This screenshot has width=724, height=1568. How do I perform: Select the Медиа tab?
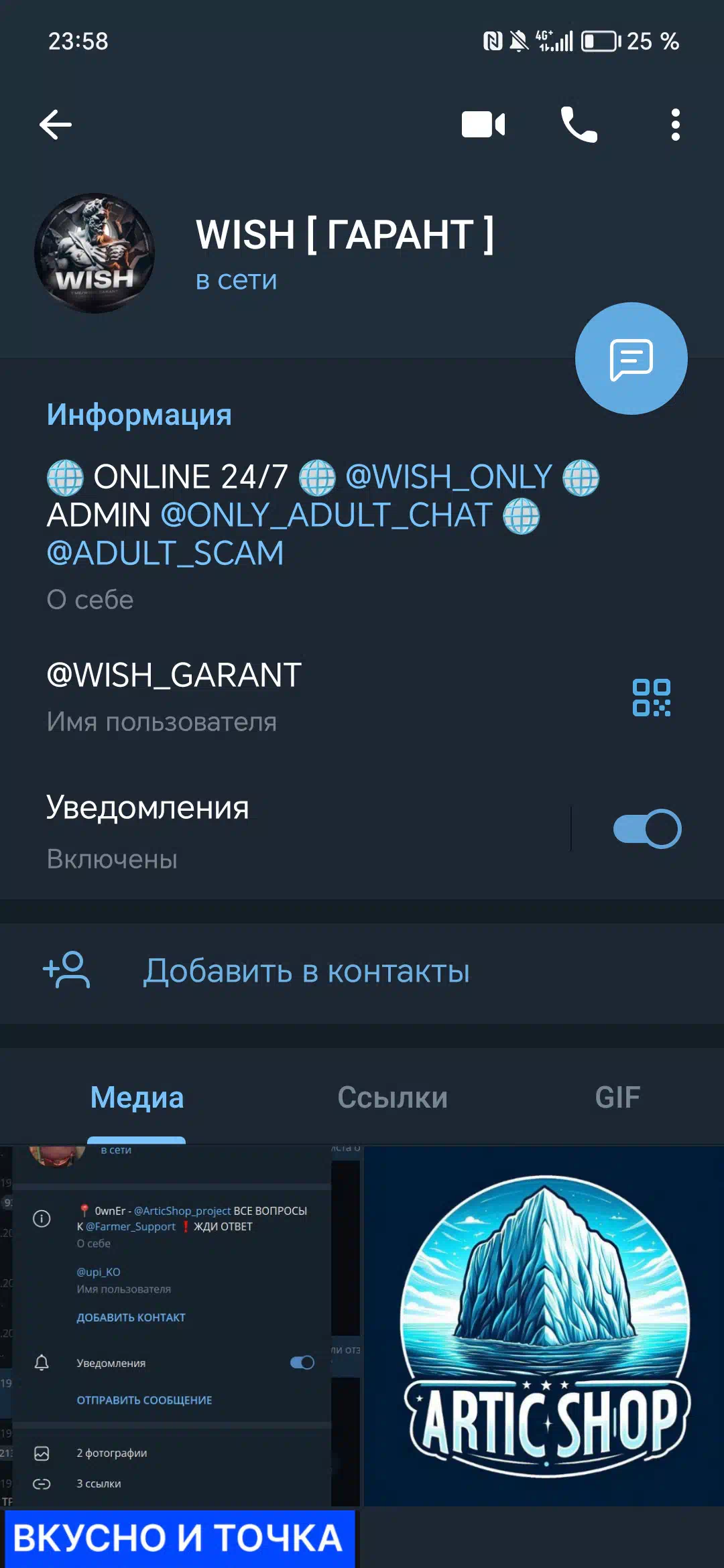tap(137, 1098)
